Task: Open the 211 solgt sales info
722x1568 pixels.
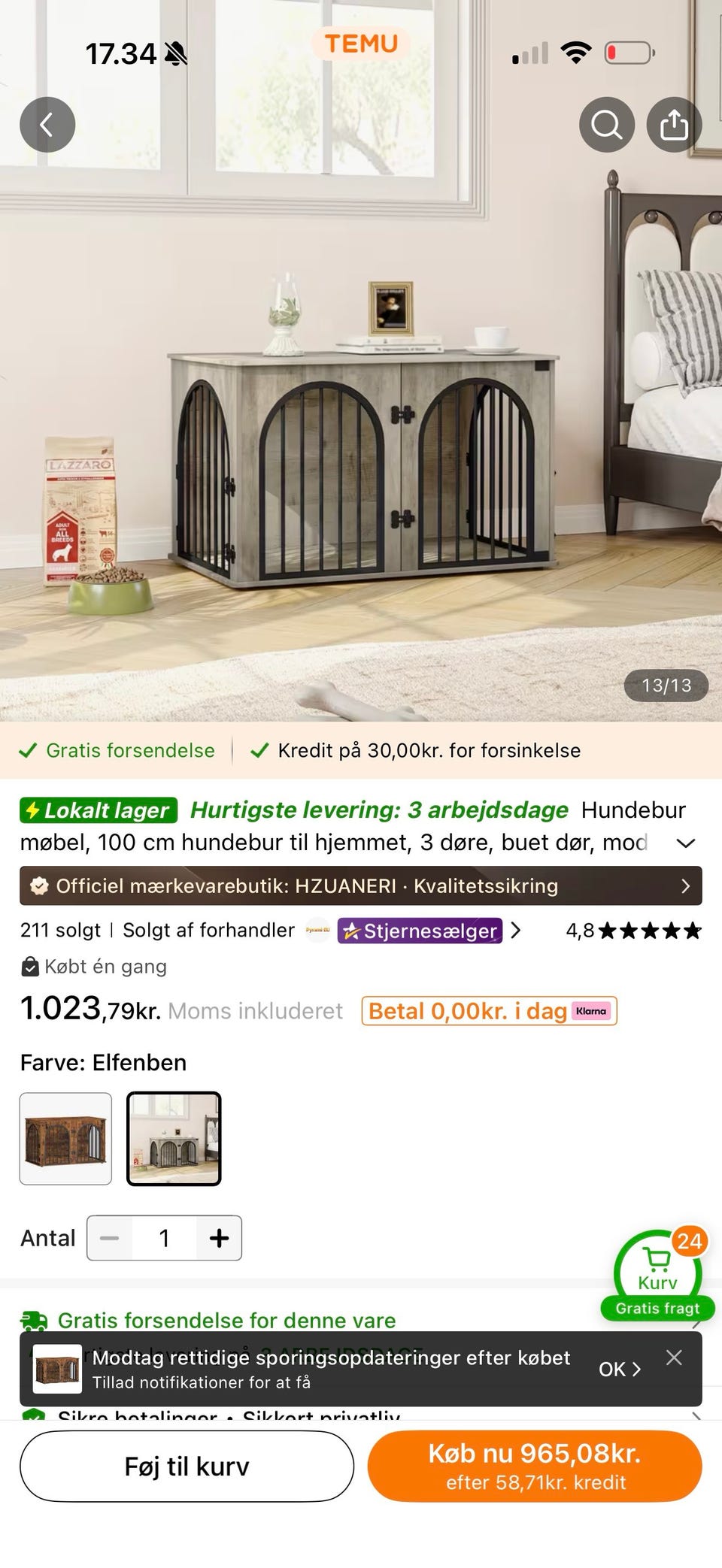Action: (x=59, y=931)
